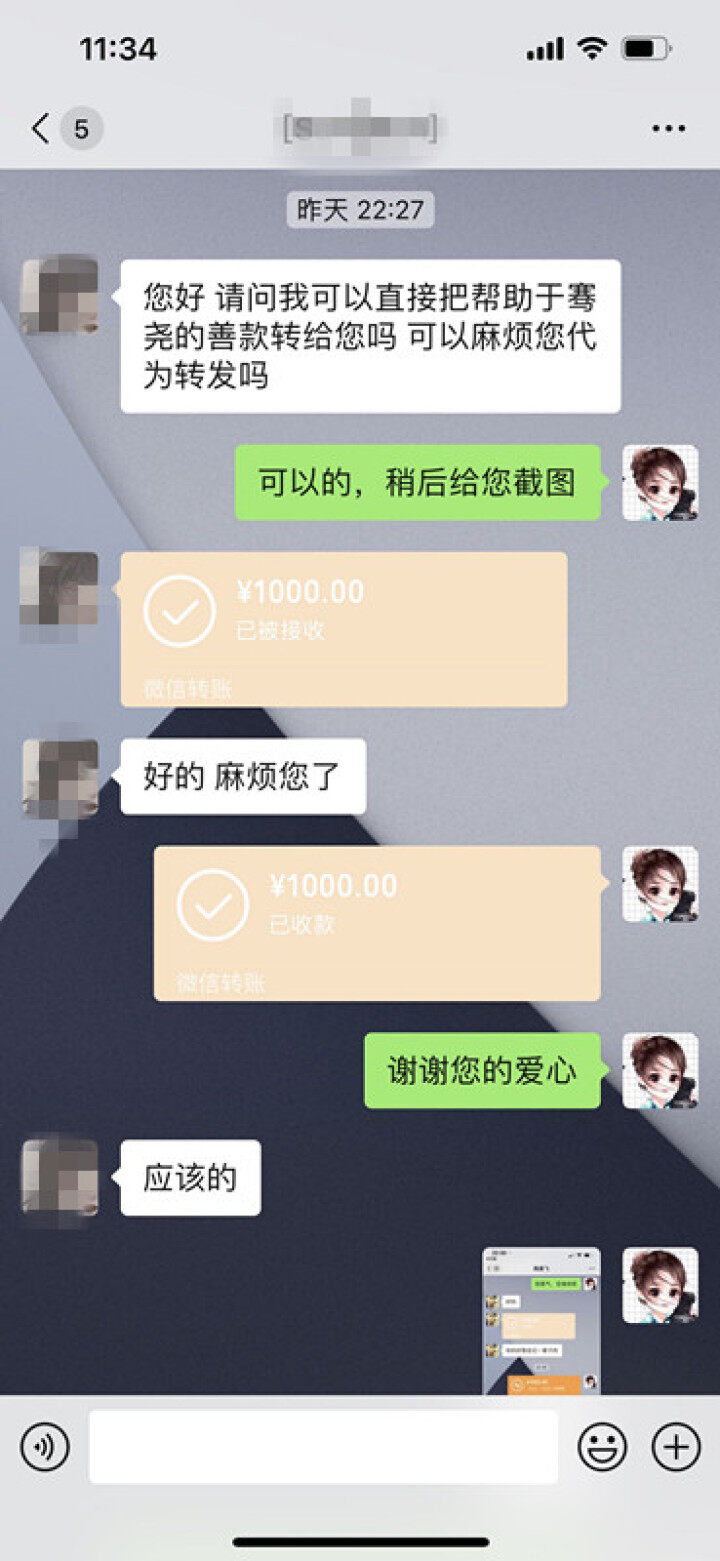
Task: Focus the message text field
Action: [323, 1447]
